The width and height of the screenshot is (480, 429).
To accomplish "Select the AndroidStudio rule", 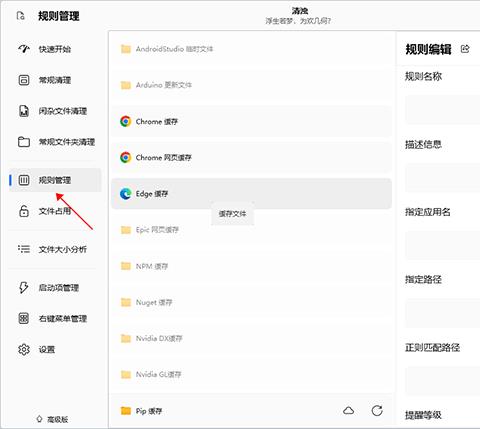I will point(251,49).
